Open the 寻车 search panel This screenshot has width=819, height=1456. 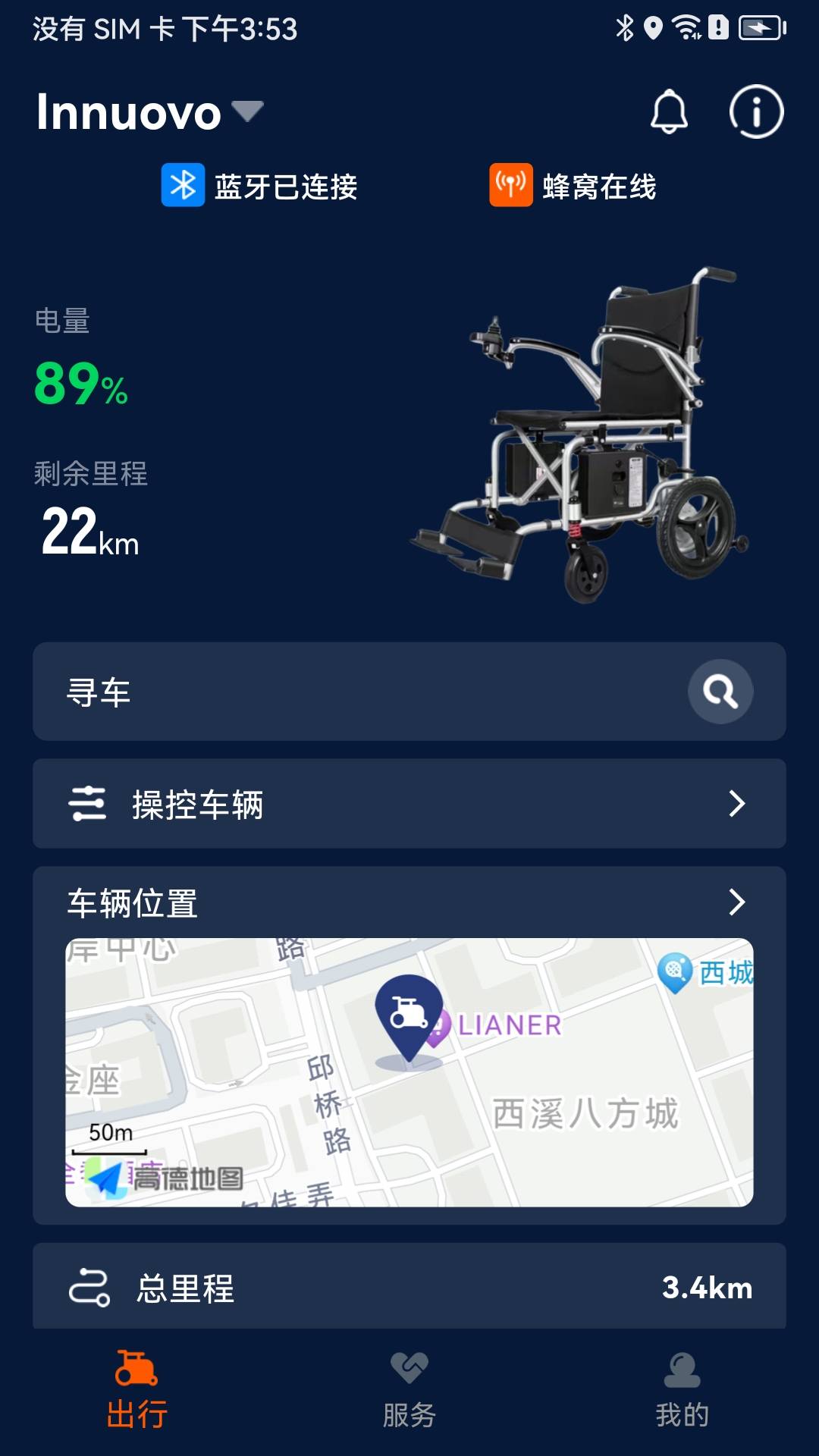409,692
